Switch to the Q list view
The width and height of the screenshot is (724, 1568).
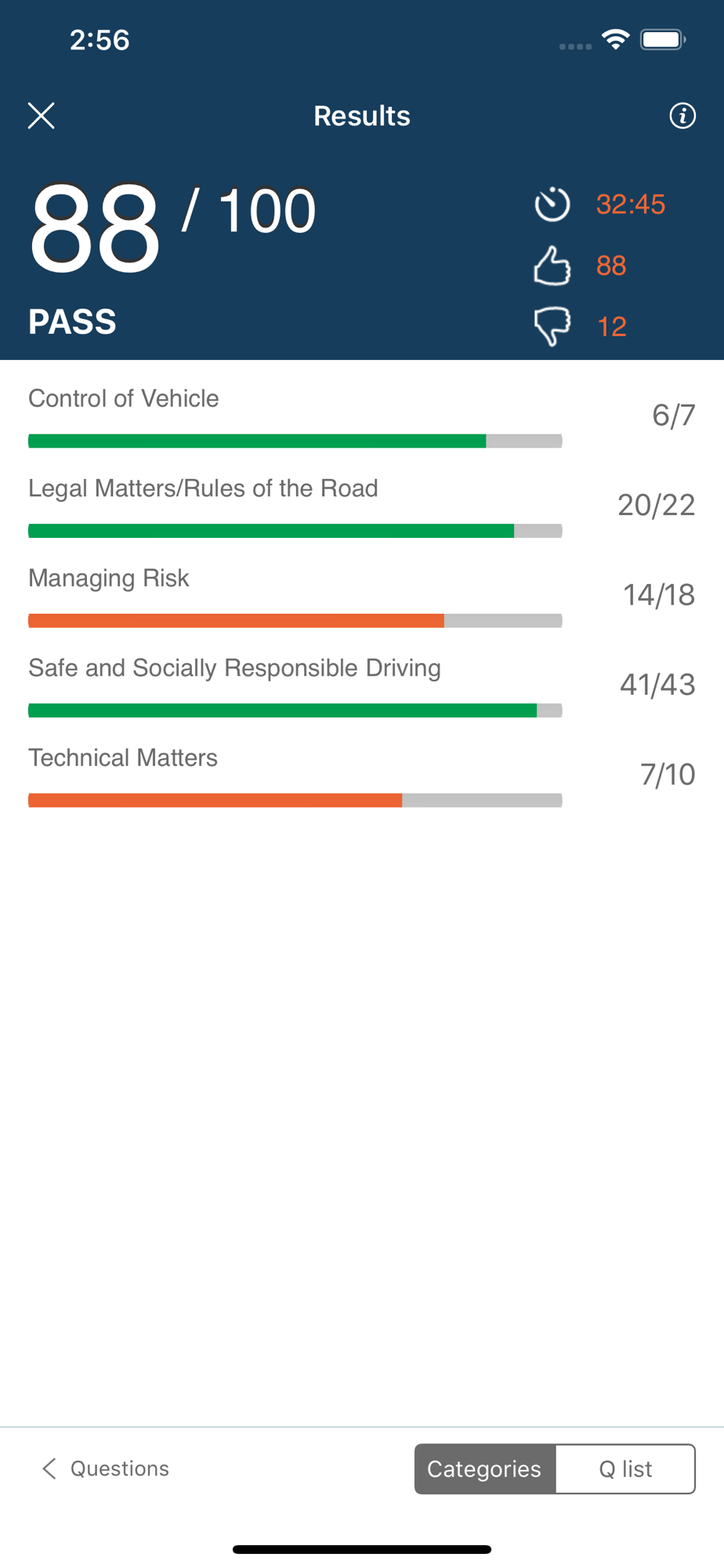625,1468
